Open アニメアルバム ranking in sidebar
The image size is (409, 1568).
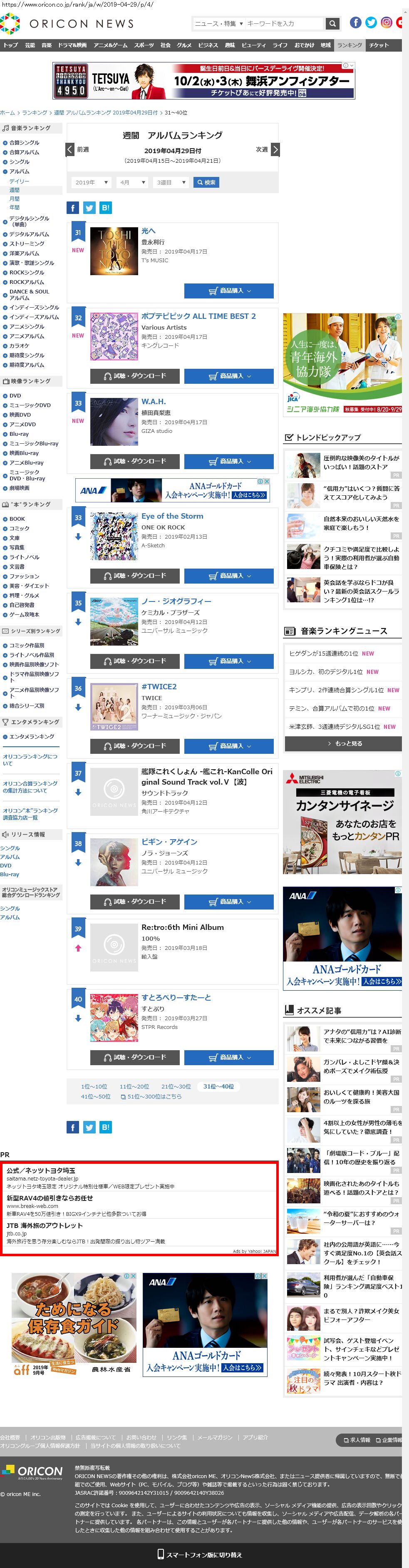[27, 336]
